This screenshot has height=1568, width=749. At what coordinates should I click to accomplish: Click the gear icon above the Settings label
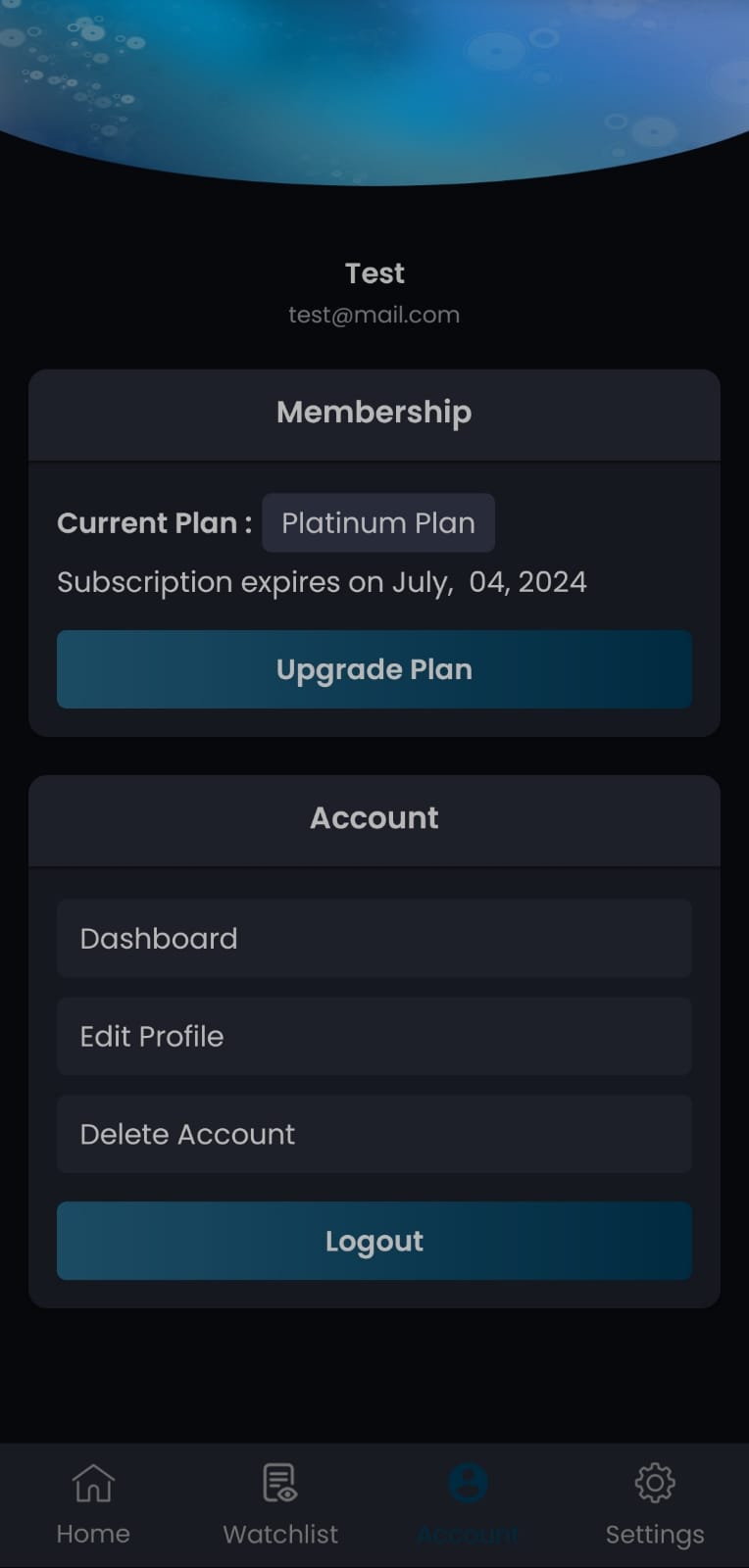pyautogui.click(x=654, y=1483)
